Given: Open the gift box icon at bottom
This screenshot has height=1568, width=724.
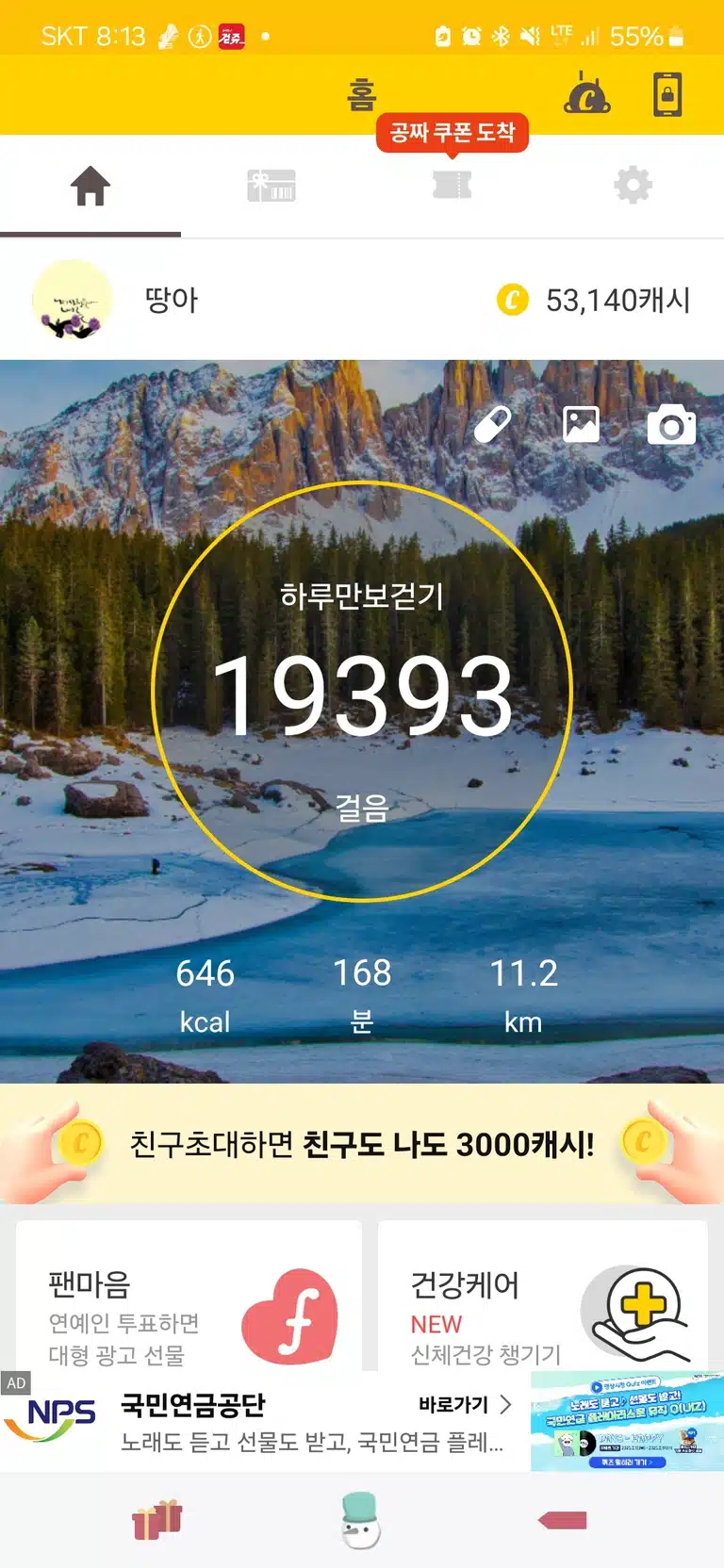Looking at the screenshot, I should [x=156, y=1520].
